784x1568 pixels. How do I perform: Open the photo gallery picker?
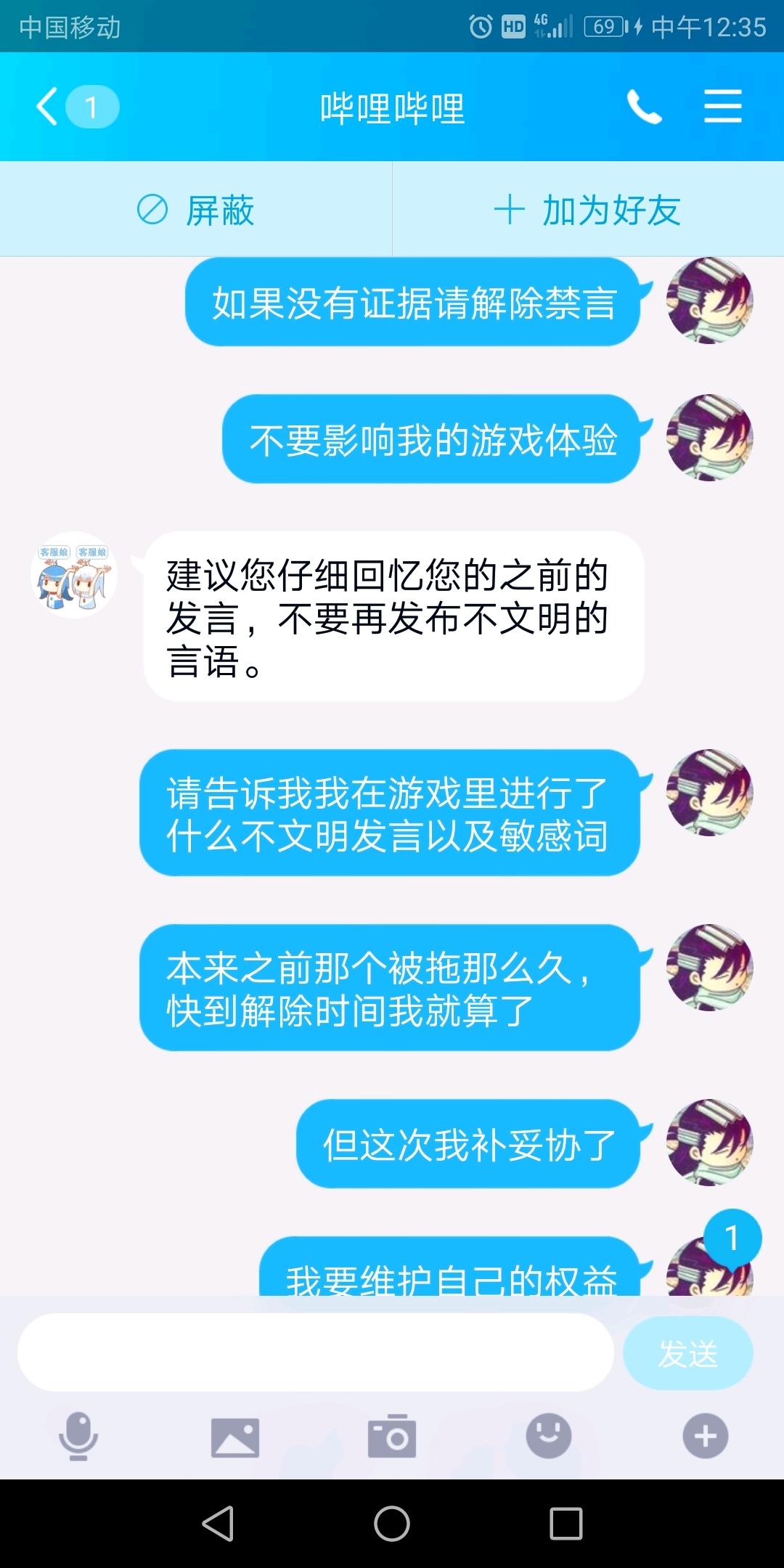[x=235, y=1437]
